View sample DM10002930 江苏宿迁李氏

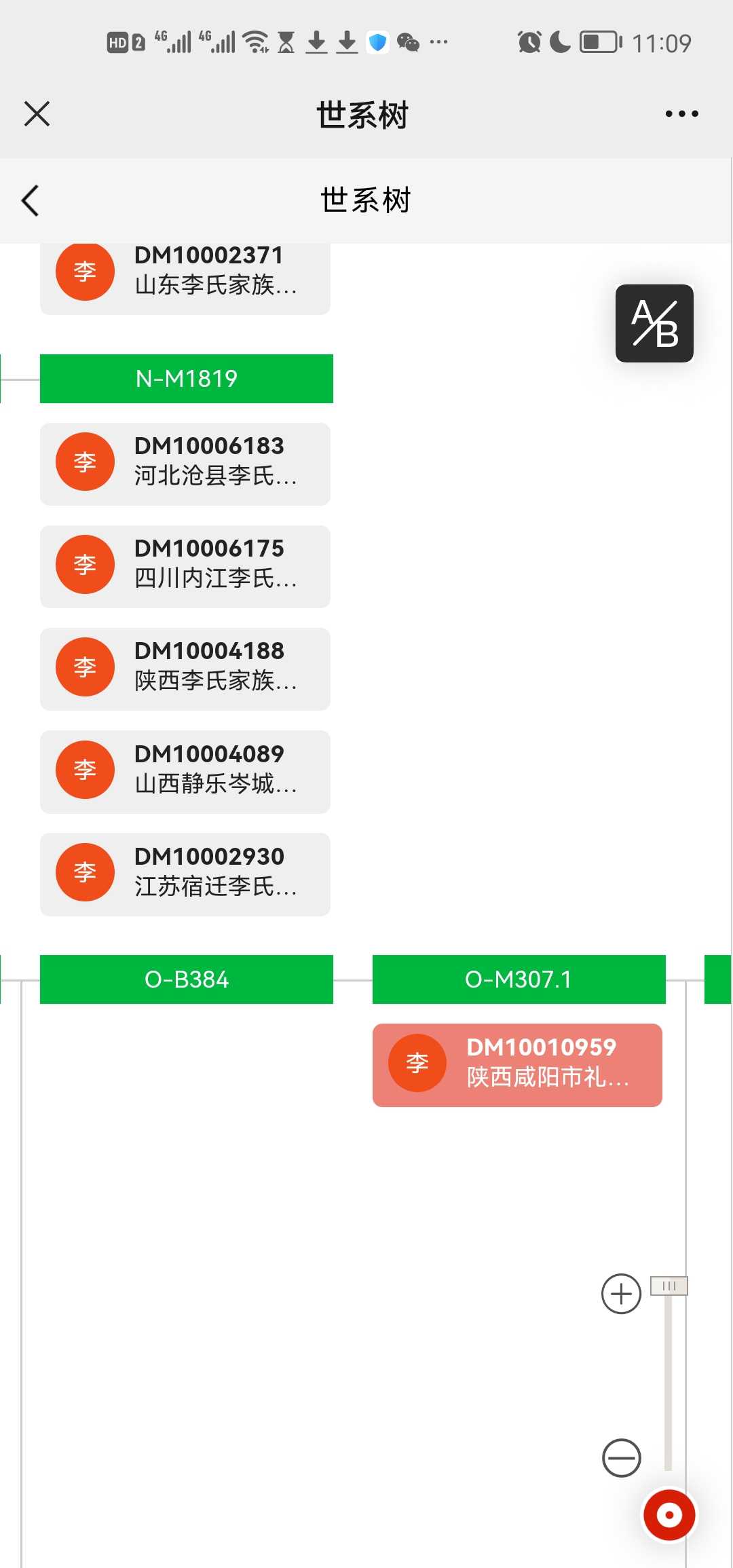[185, 874]
